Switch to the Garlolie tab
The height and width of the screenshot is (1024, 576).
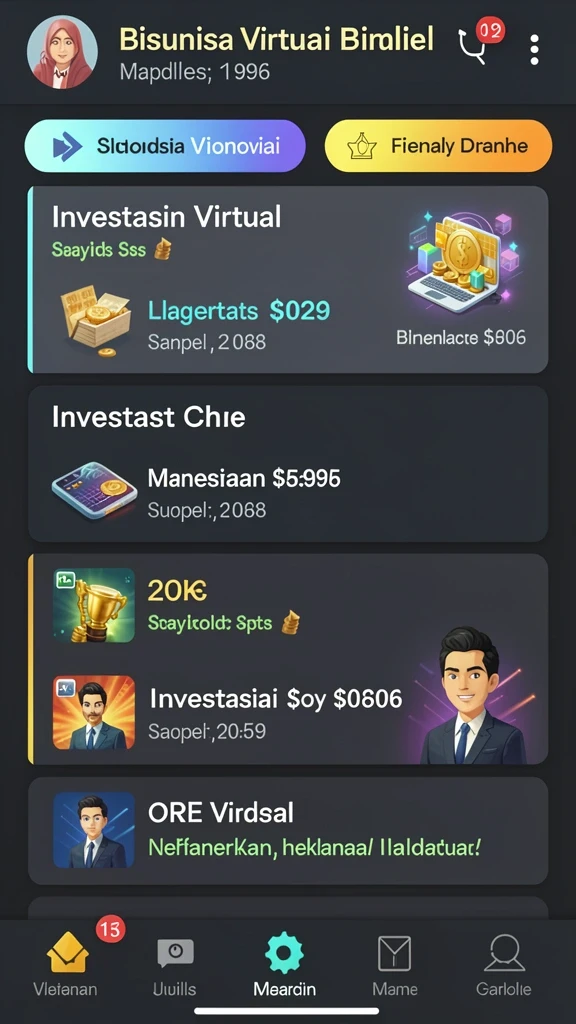pos(504,965)
